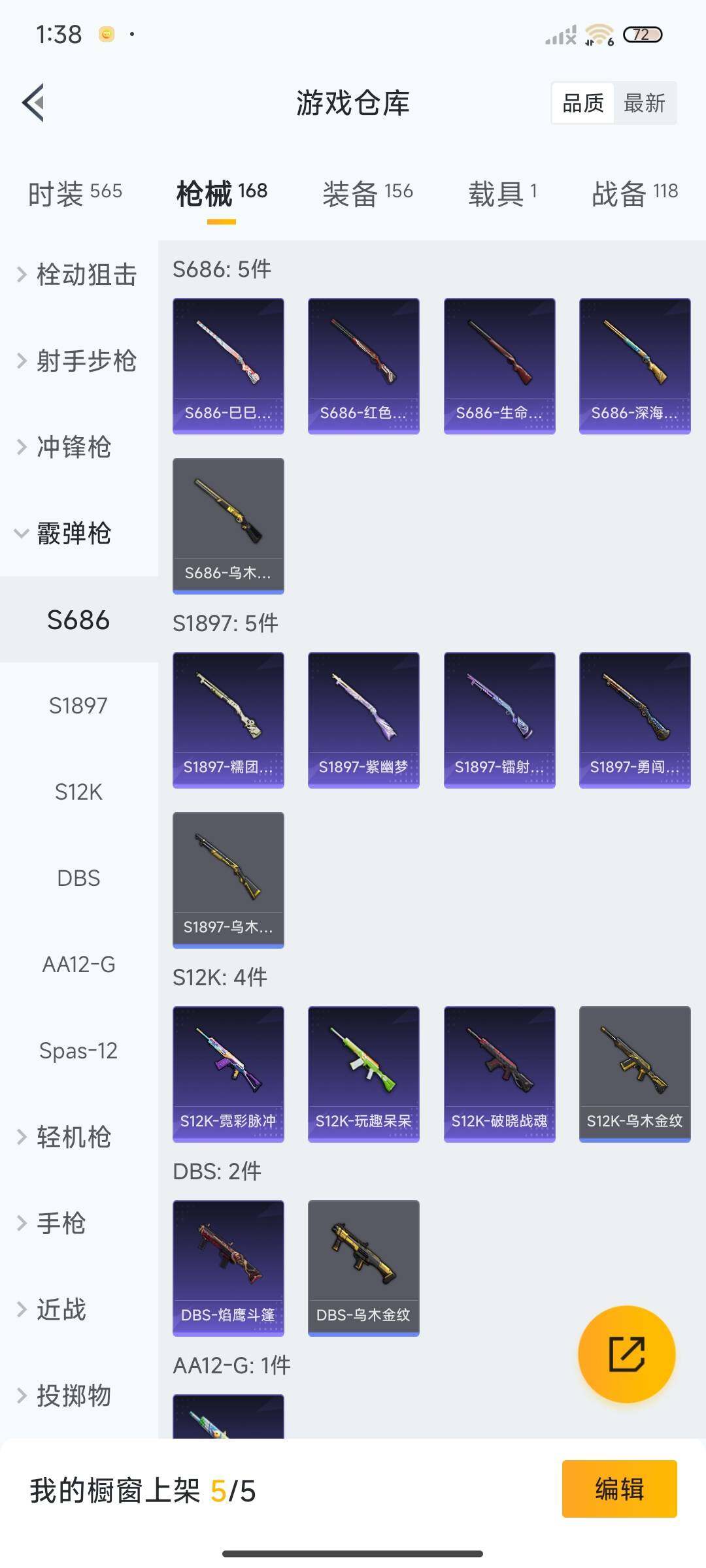706x1568 pixels.
Task: Open the S12K-乌木金纹 skin
Action: point(635,1073)
